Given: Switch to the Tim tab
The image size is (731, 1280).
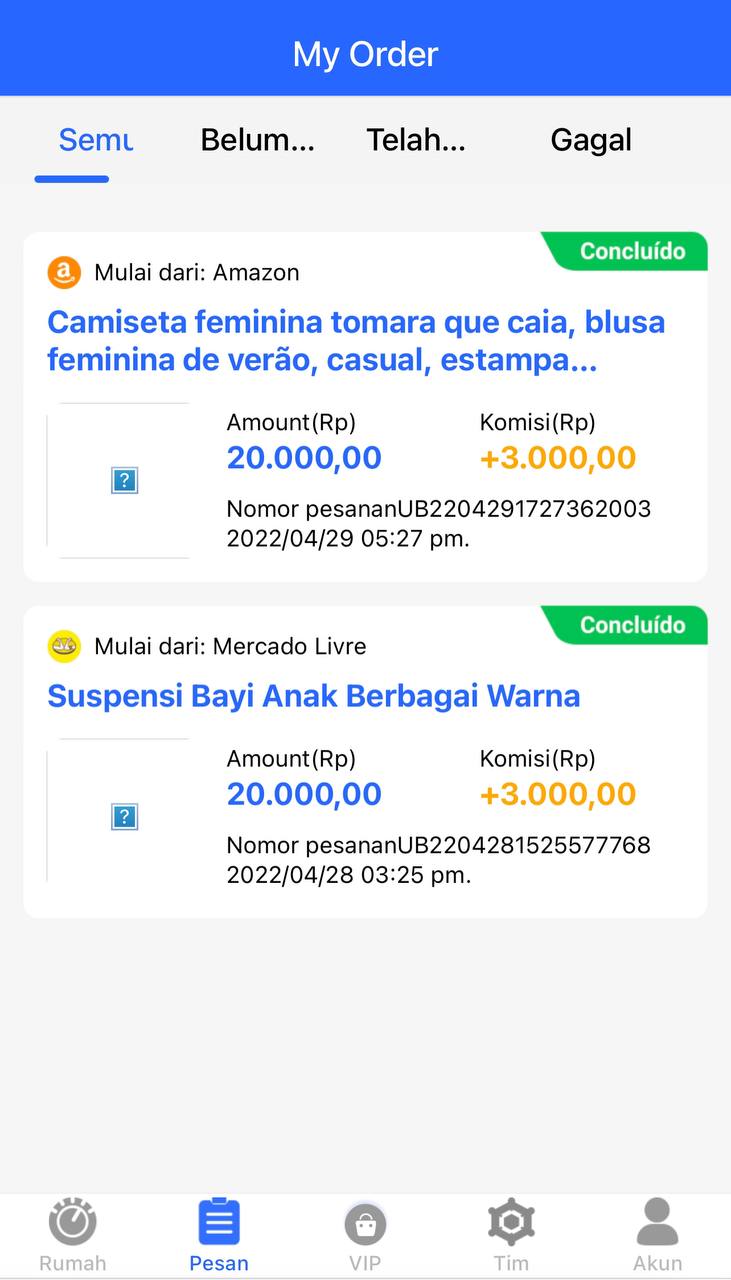Looking at the screenshot, I should tap(511, 1235).
